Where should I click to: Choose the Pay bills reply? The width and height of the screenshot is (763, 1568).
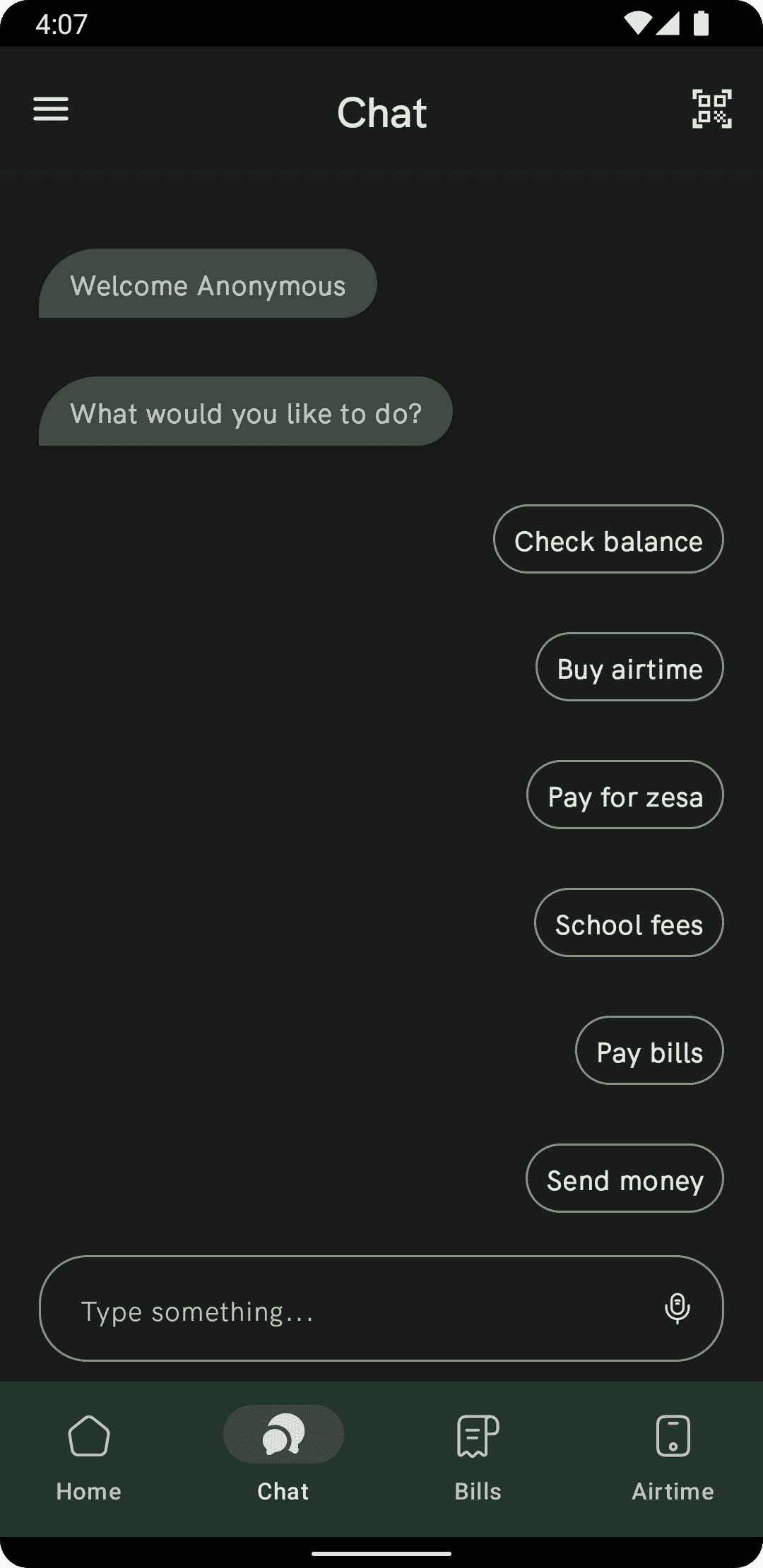[x=649, y=1051]
